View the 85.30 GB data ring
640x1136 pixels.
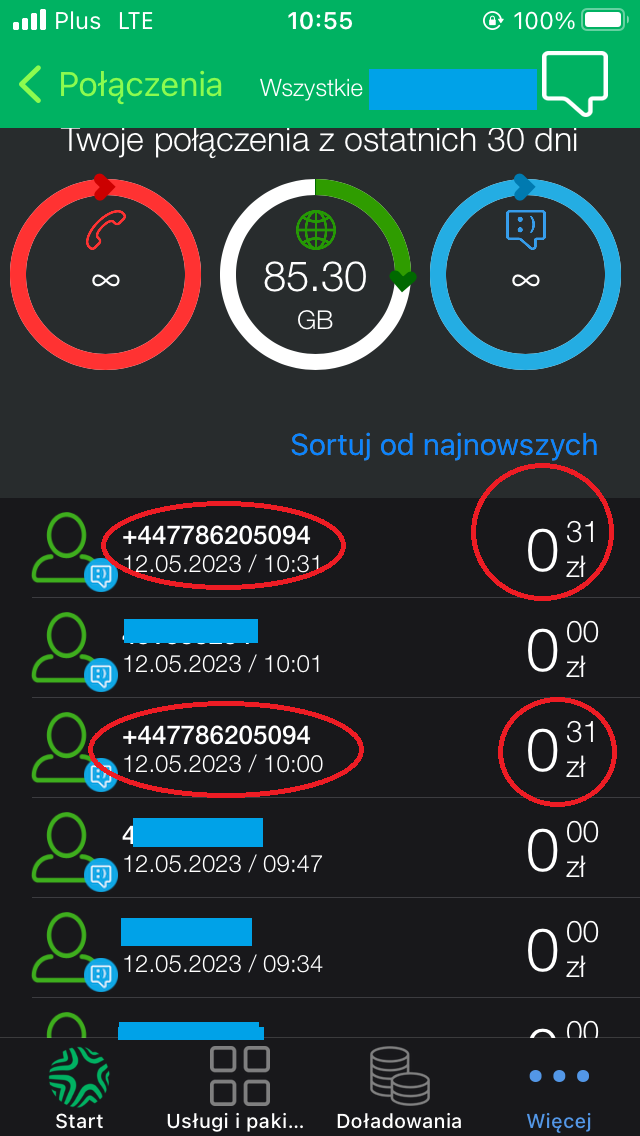[315, 274]
